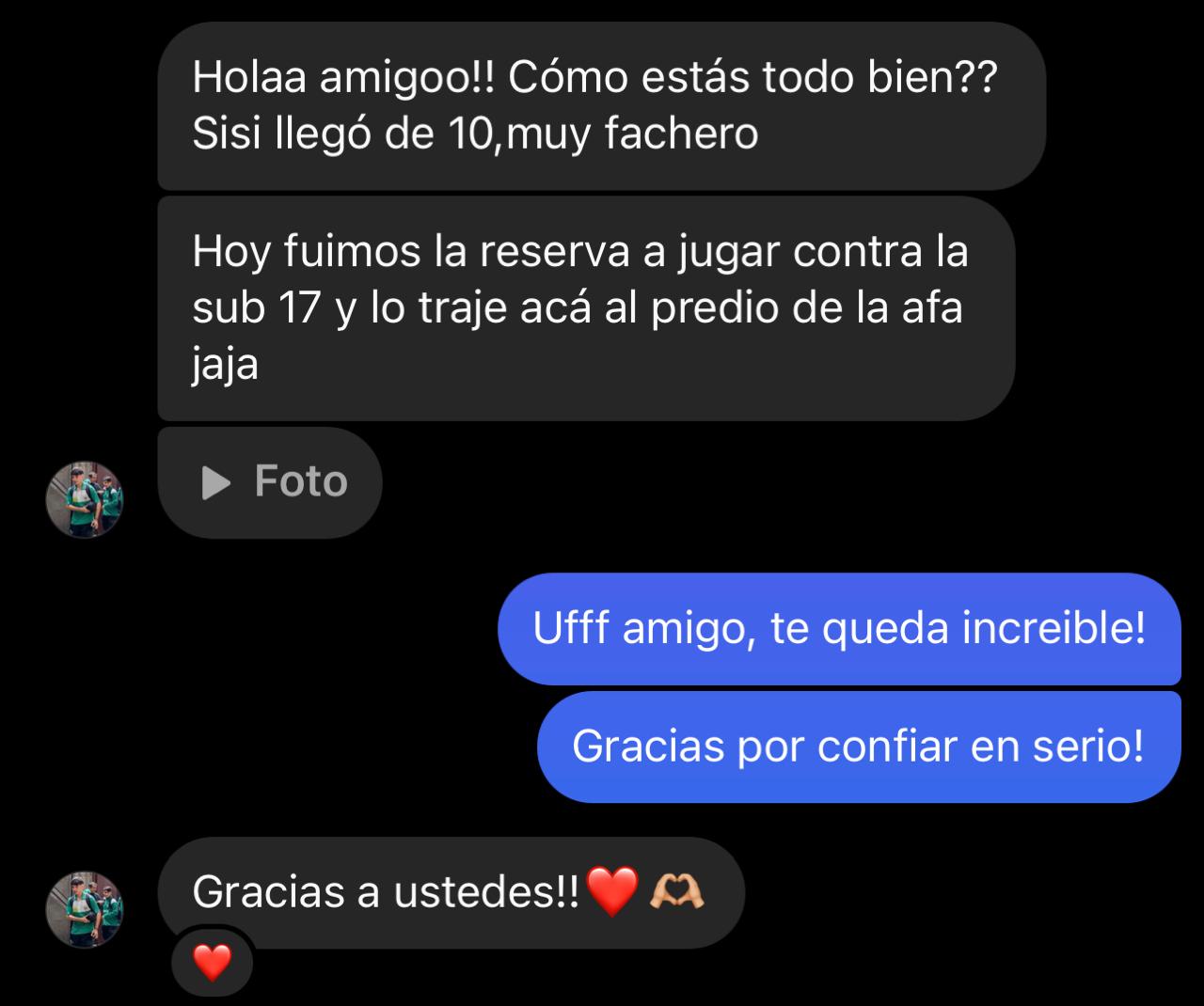View the heart reaction under "Gracias a ustedes!!"
This screenshot has height=1006, width=1204.
click(212, 962)
